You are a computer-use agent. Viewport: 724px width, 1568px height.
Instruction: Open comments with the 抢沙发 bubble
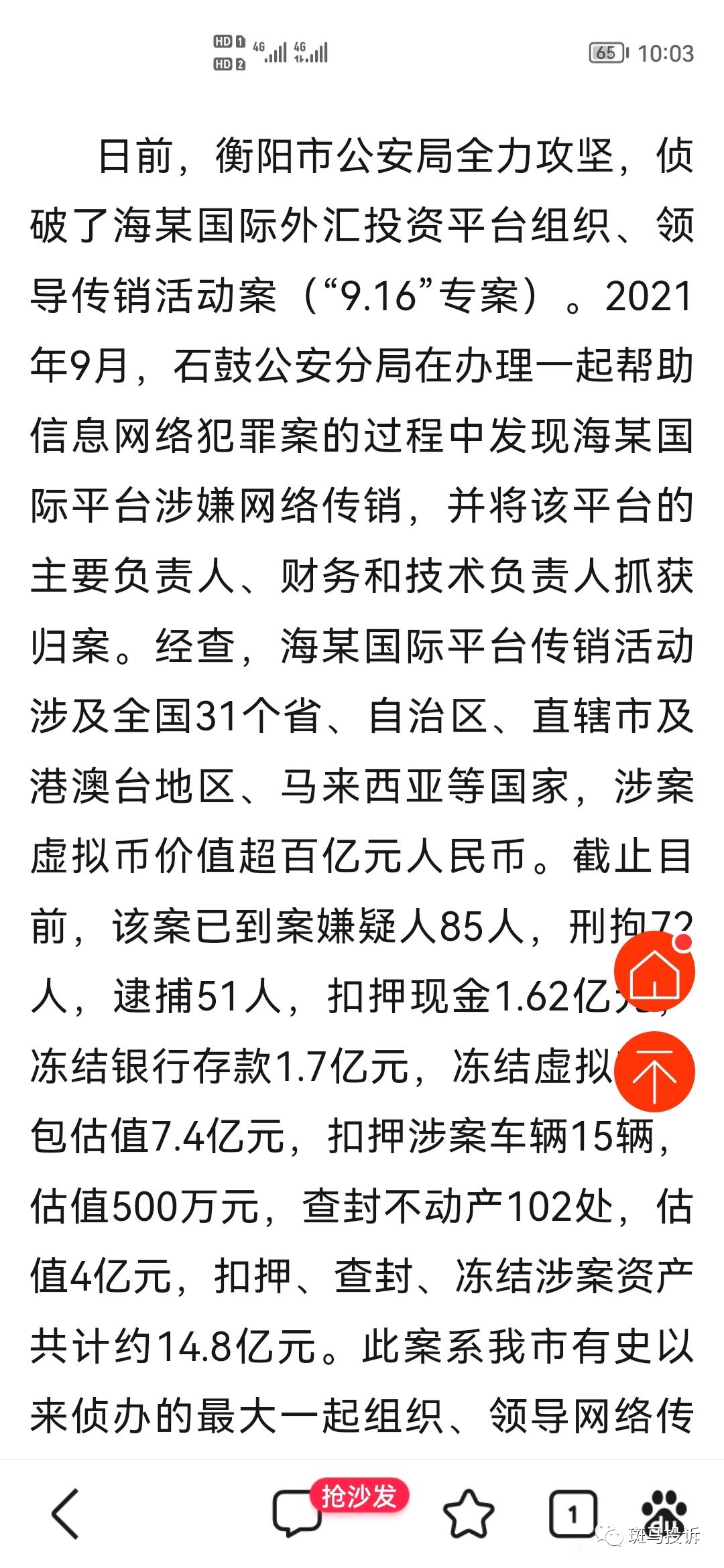coord(296,1513)
